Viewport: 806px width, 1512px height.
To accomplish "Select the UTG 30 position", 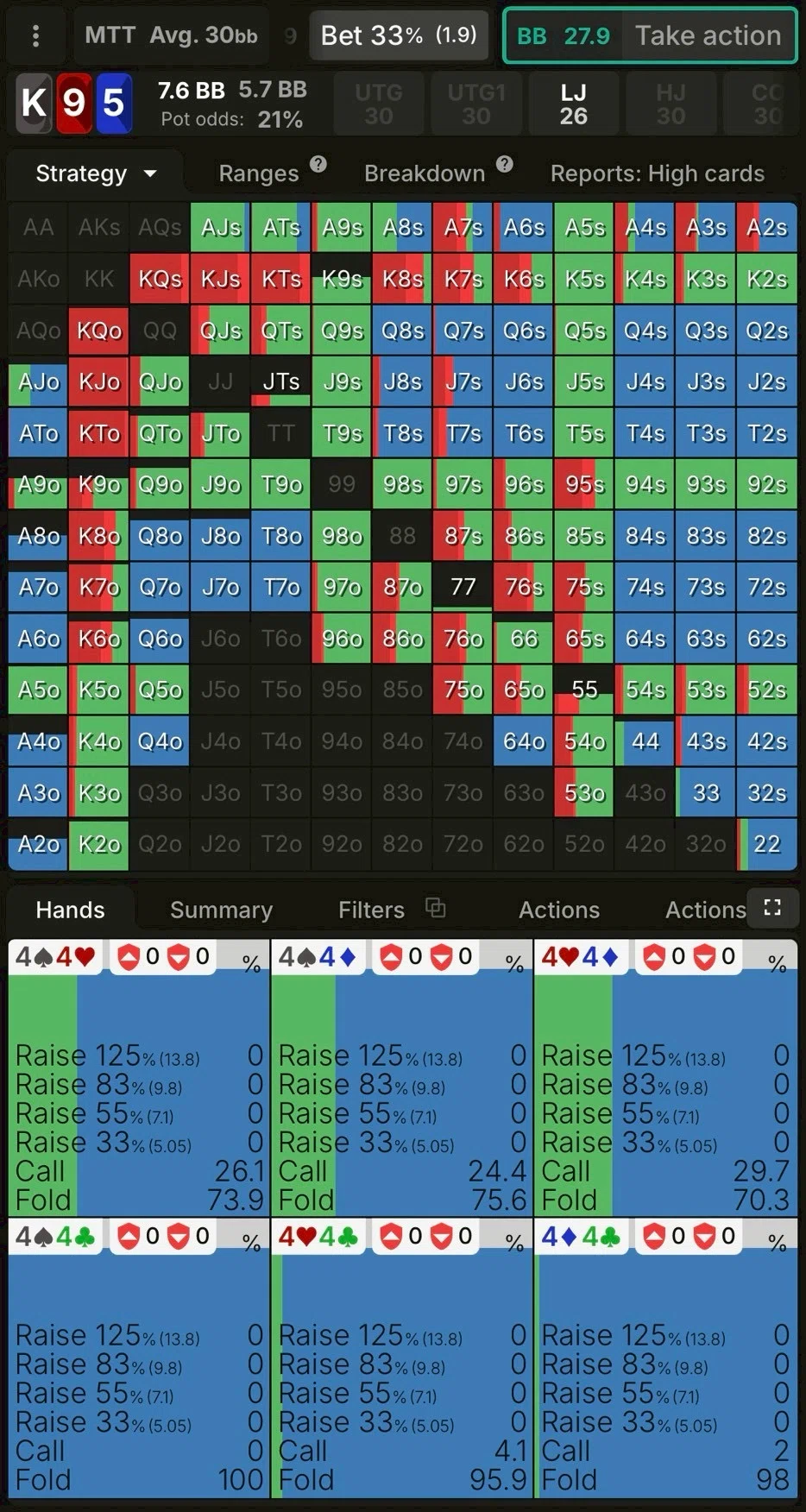I will click(379, 104).
